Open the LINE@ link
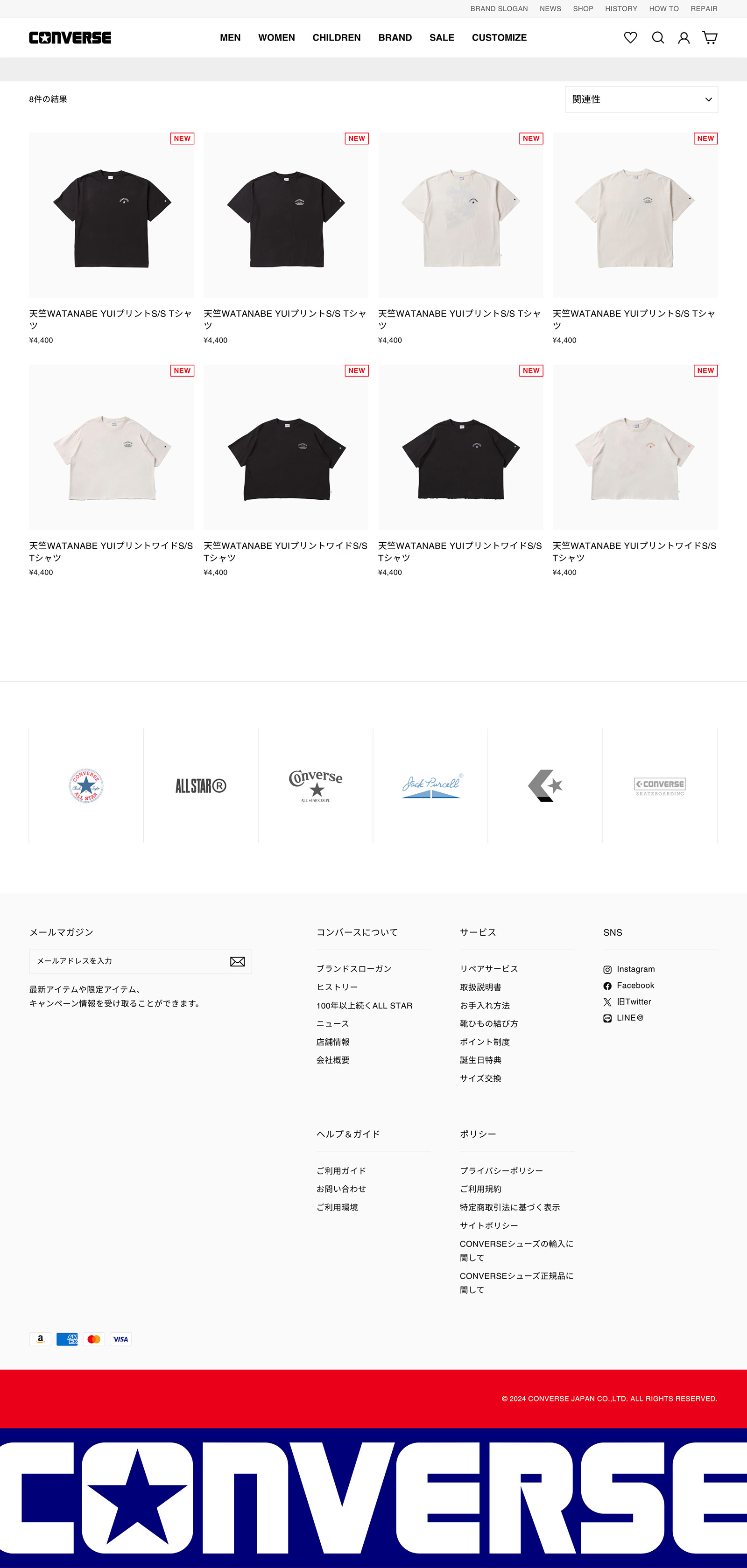 (x=629, y=1018)
